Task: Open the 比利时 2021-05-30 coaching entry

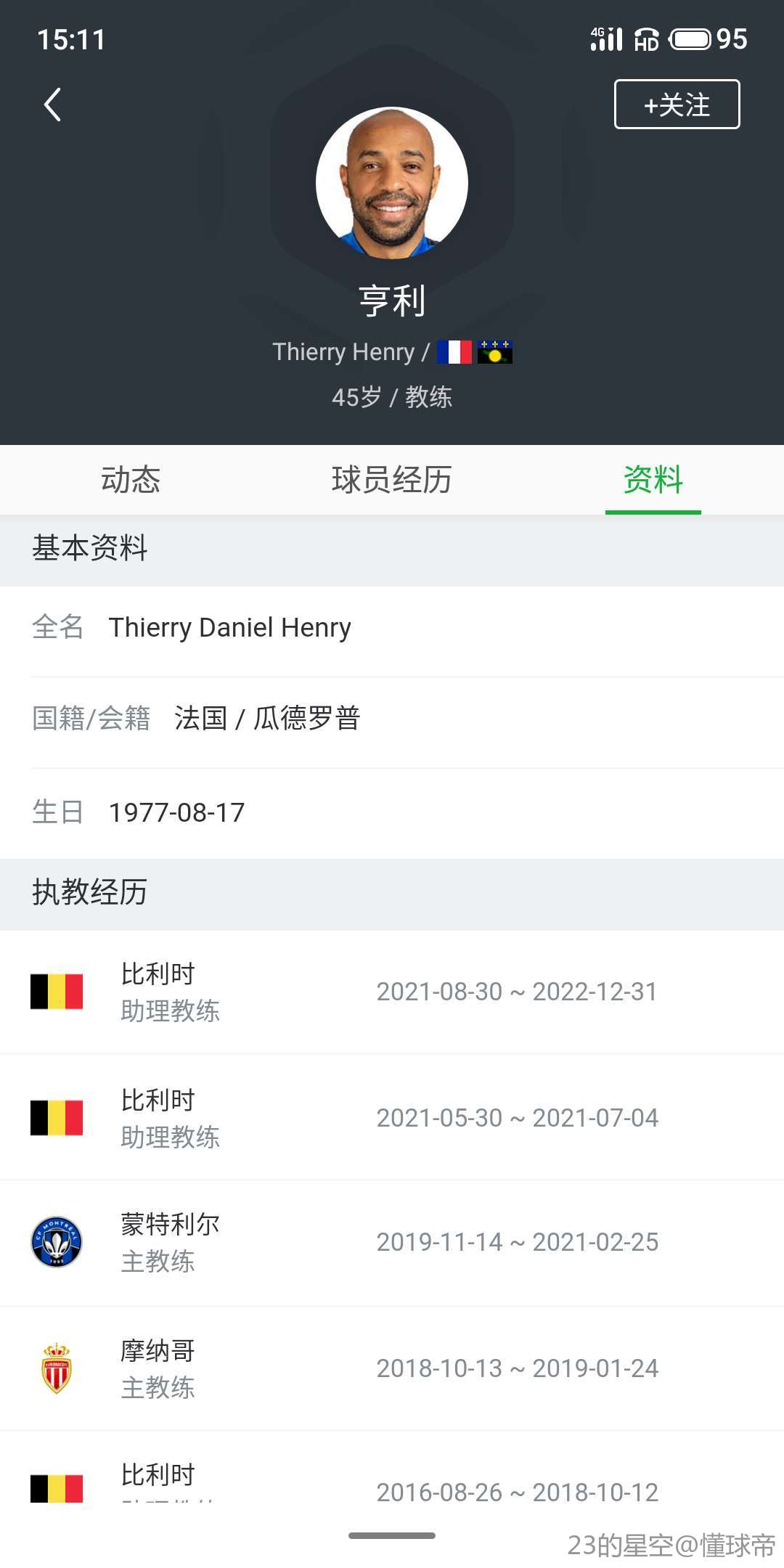Action: [392, 1118]
